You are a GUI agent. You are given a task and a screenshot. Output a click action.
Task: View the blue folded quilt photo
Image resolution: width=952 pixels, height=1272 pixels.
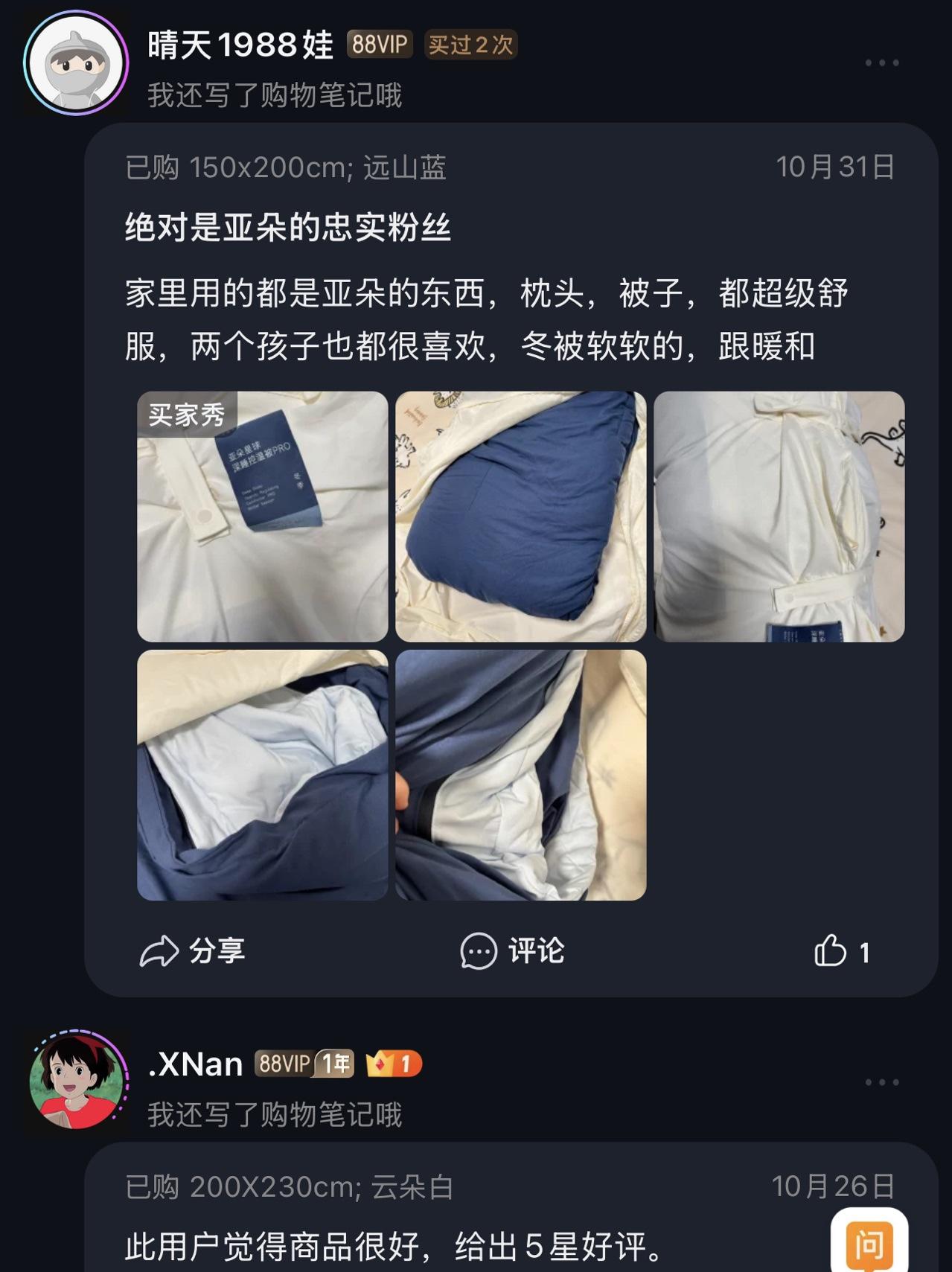point(520,517)
